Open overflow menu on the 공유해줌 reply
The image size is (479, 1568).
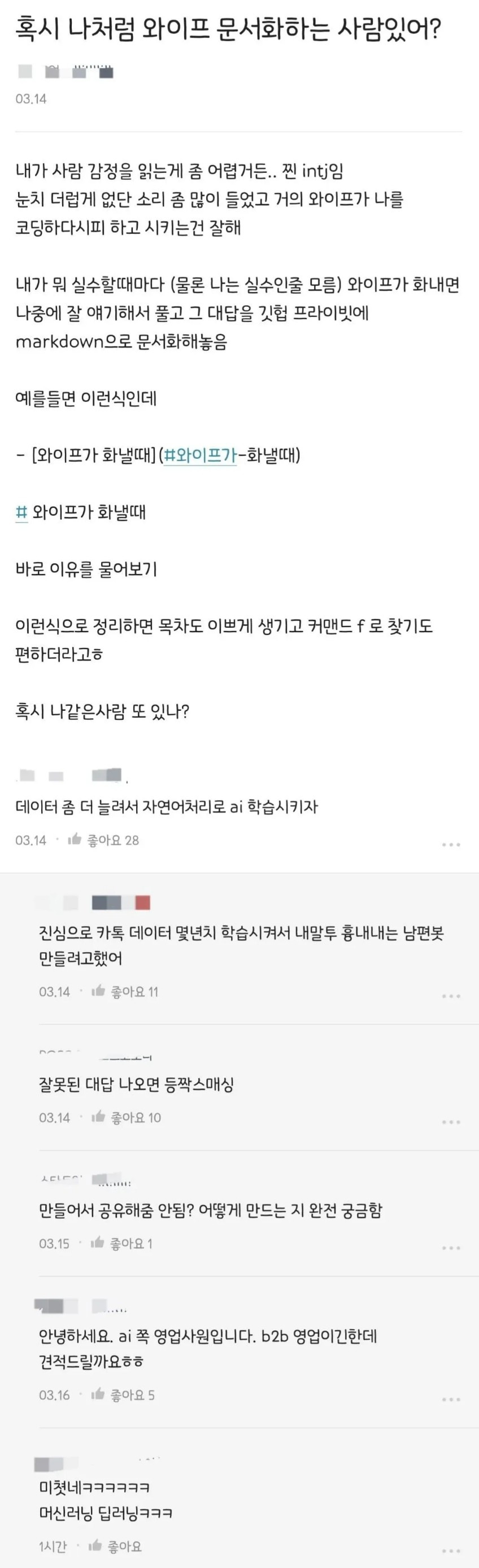click(x=451, y=1248)
